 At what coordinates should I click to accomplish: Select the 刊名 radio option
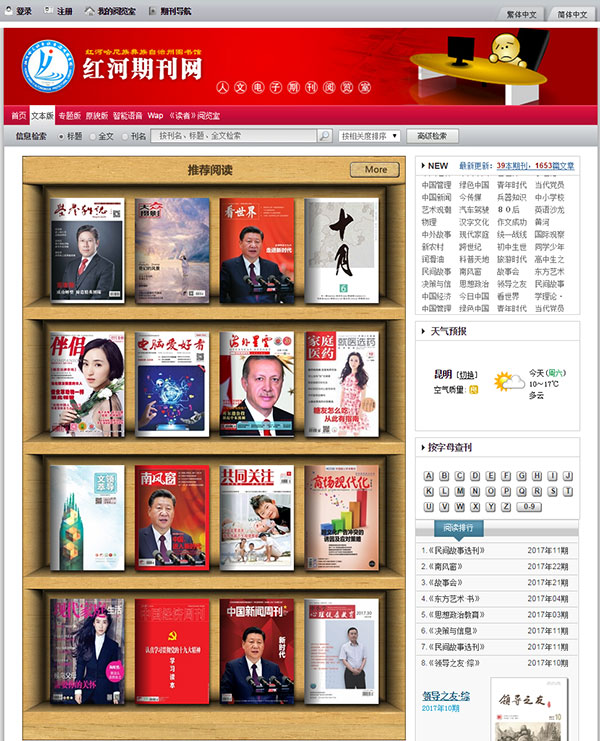[133, 136]
